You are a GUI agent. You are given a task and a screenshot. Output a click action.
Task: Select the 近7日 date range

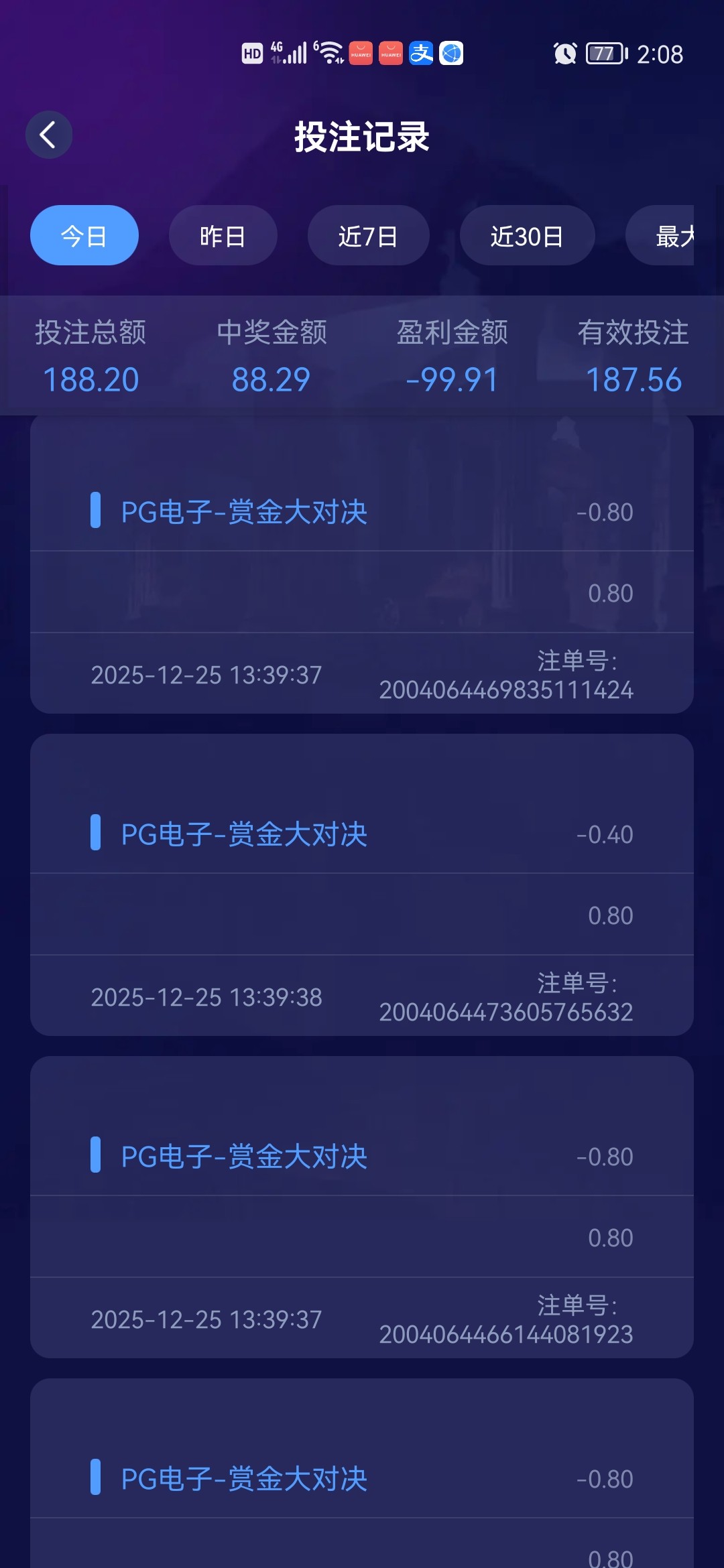(367, 235)
